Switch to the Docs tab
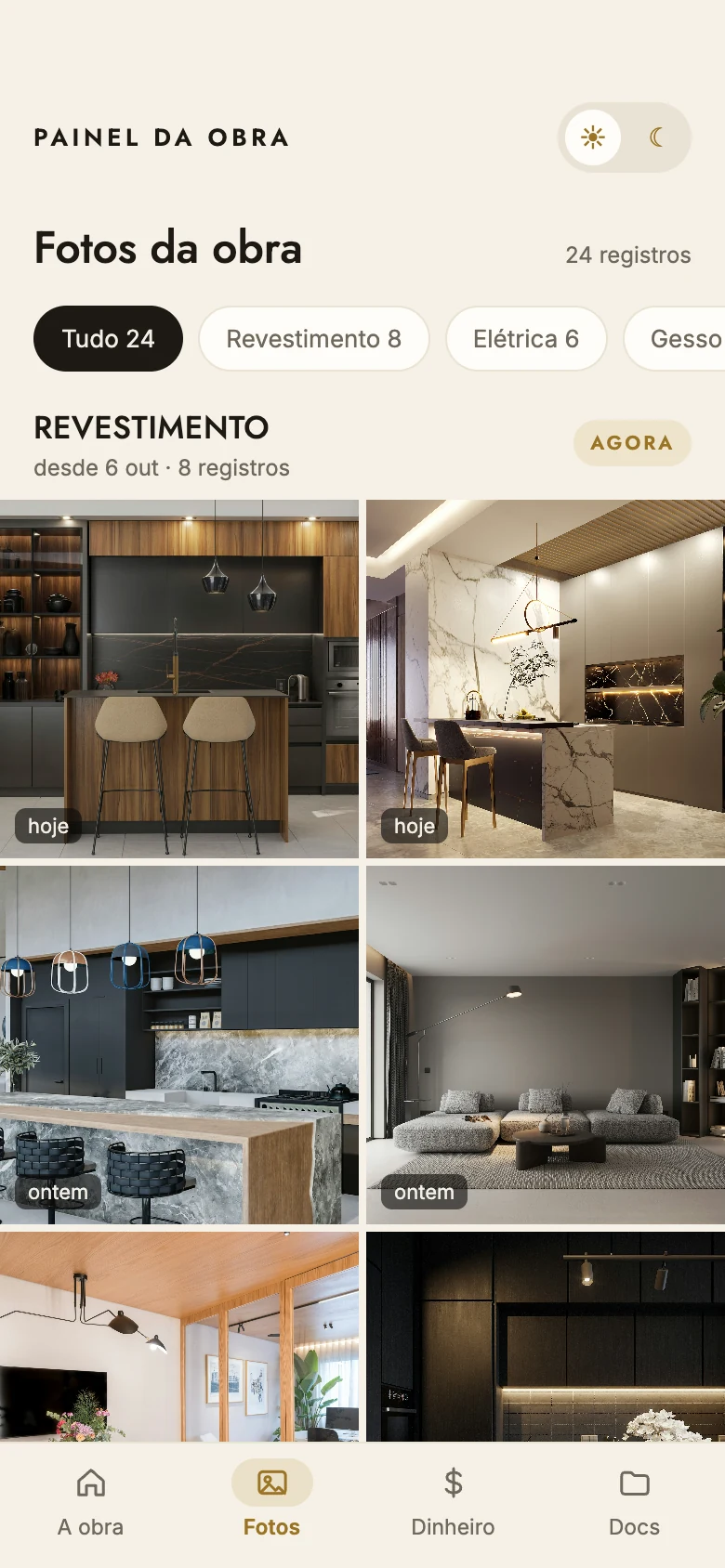The width and height of the screenshot is (725, 1568). click(635, 1503)
